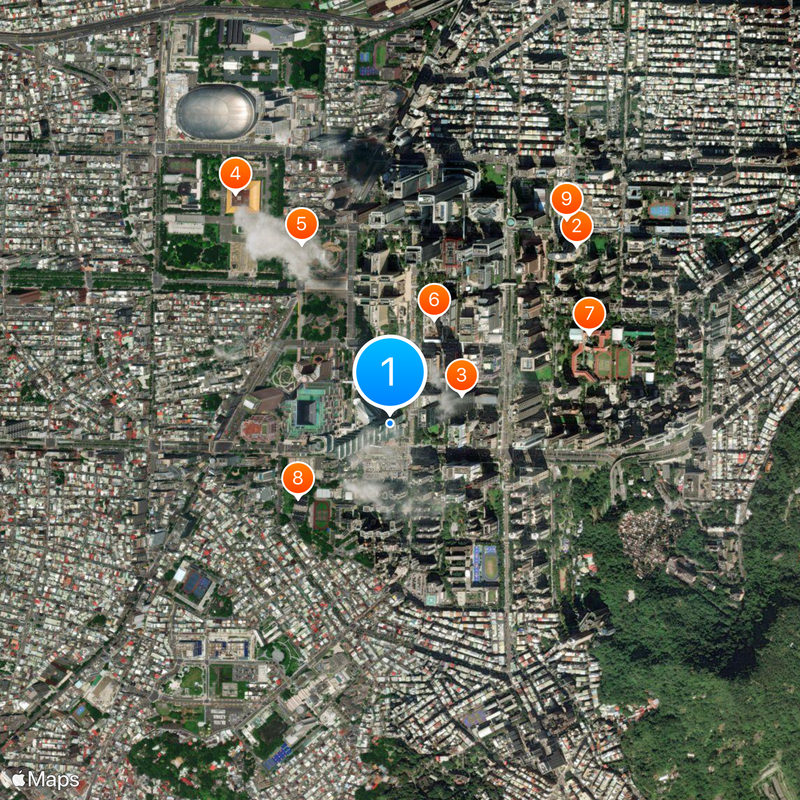Select the orange marker numbered 7
Image resolution: width=800 pixels, height=800 pixels.
588,315
